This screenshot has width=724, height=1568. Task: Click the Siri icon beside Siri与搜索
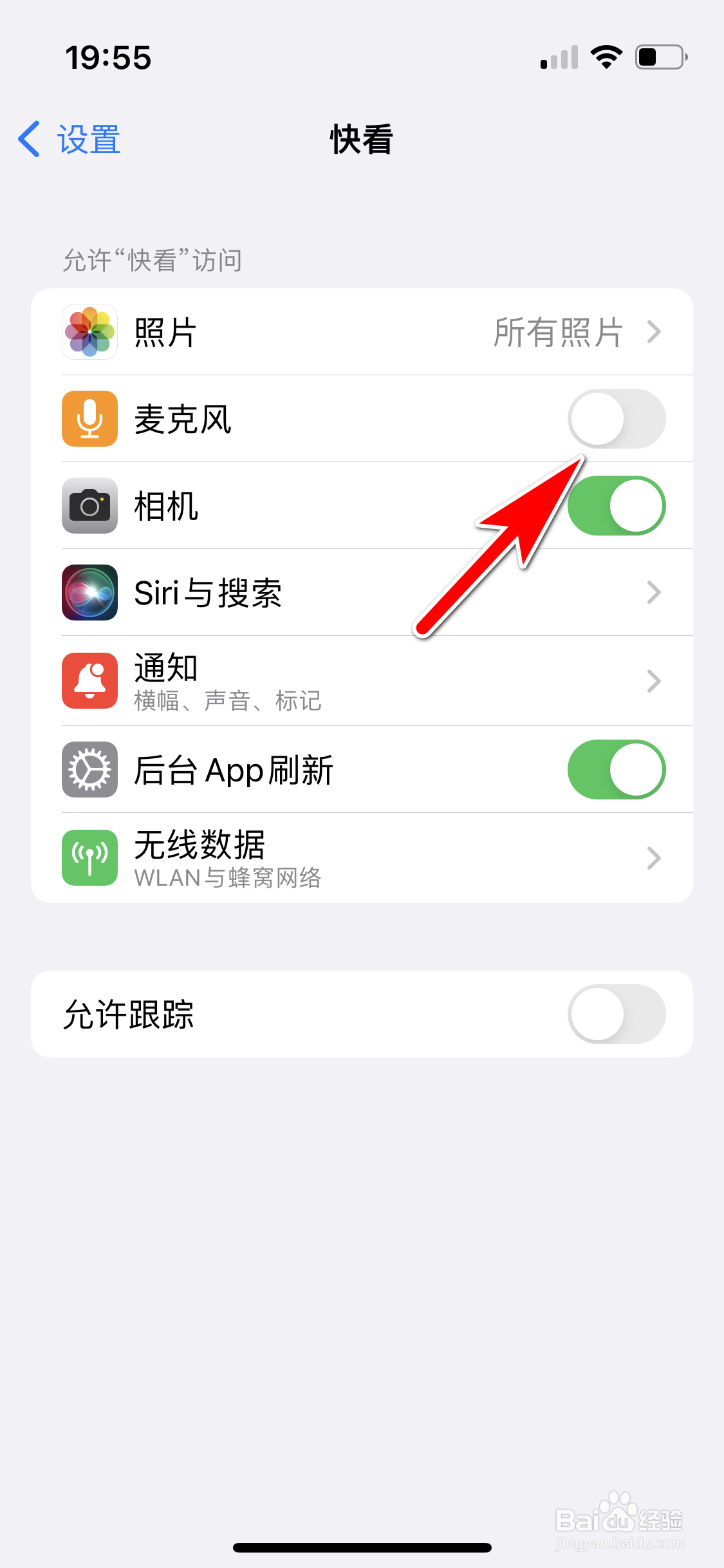(x=89, y=593)
